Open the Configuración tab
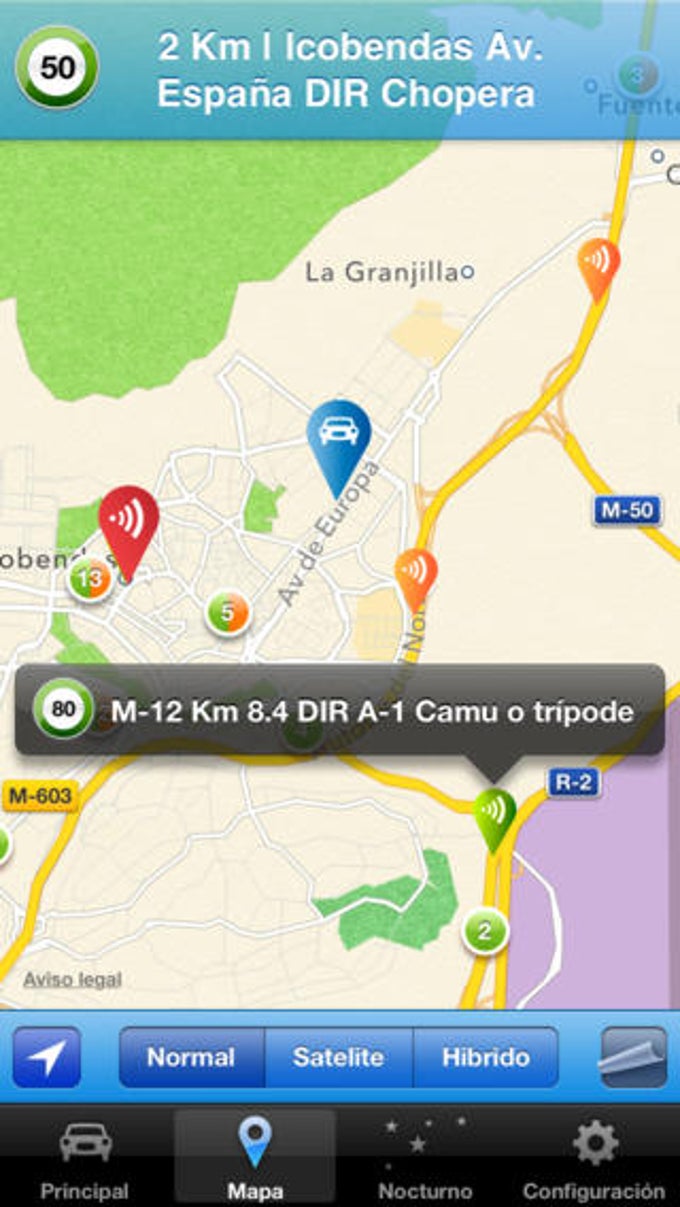The image size is (680, 1207). (593, 1160)
